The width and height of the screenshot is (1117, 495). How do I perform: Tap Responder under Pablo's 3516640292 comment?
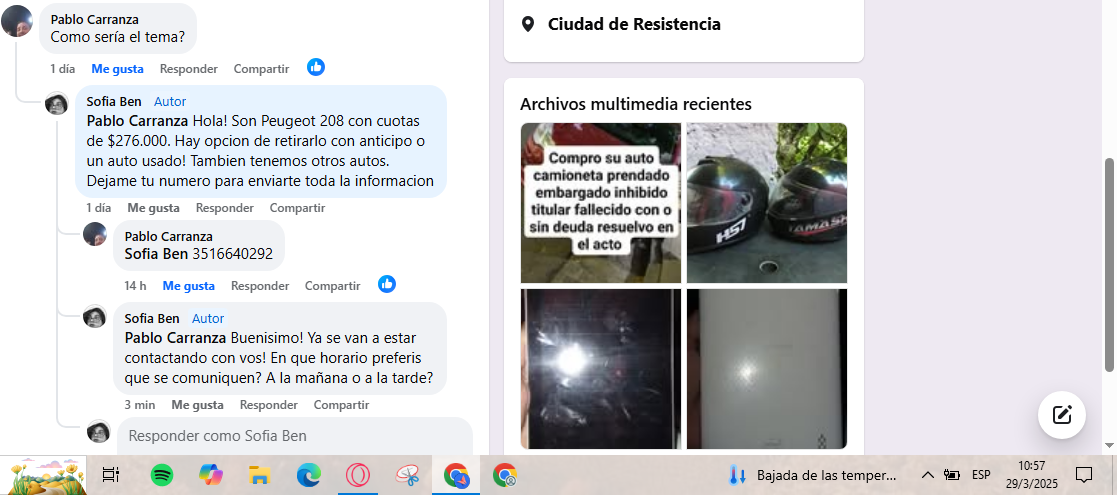[259, 286]
